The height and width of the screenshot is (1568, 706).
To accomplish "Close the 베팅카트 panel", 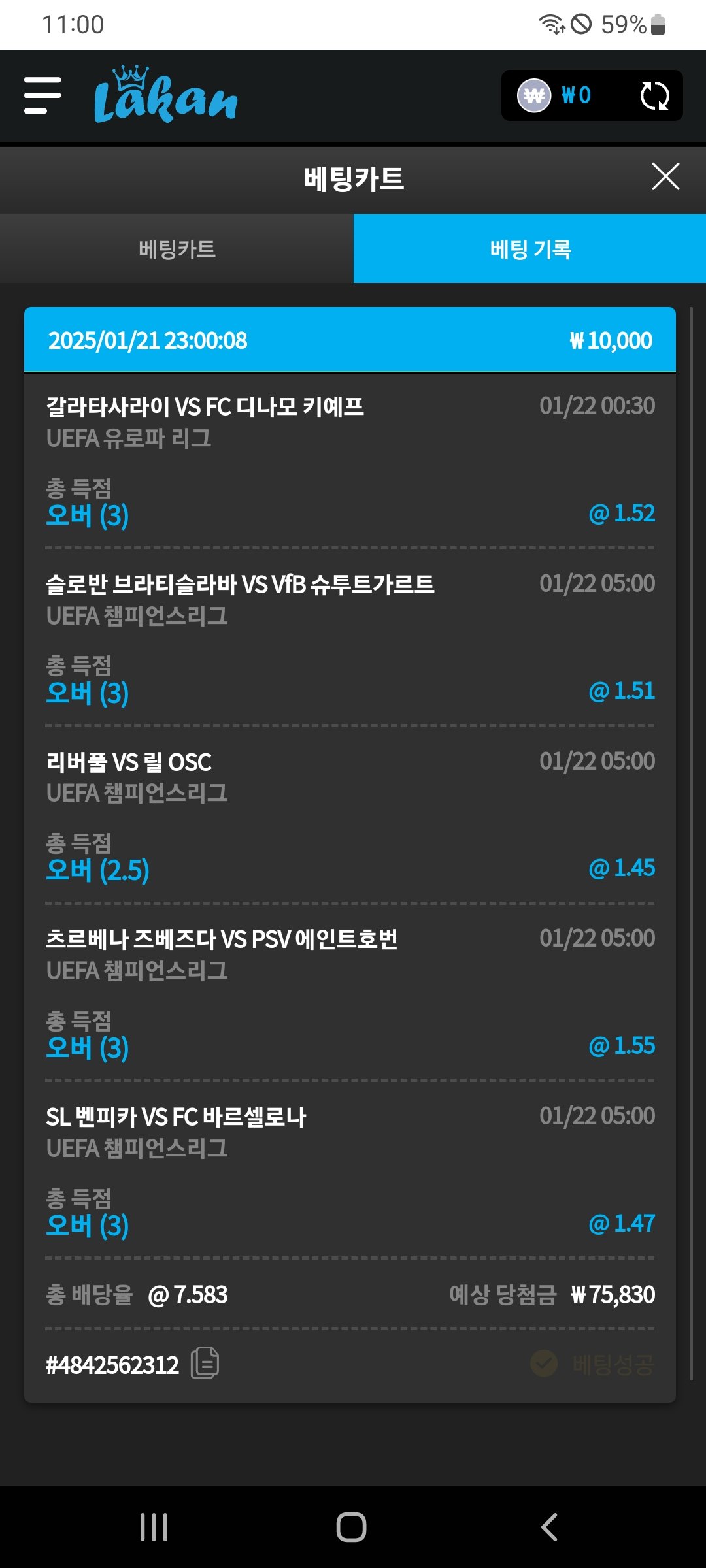I will point(665,176).
